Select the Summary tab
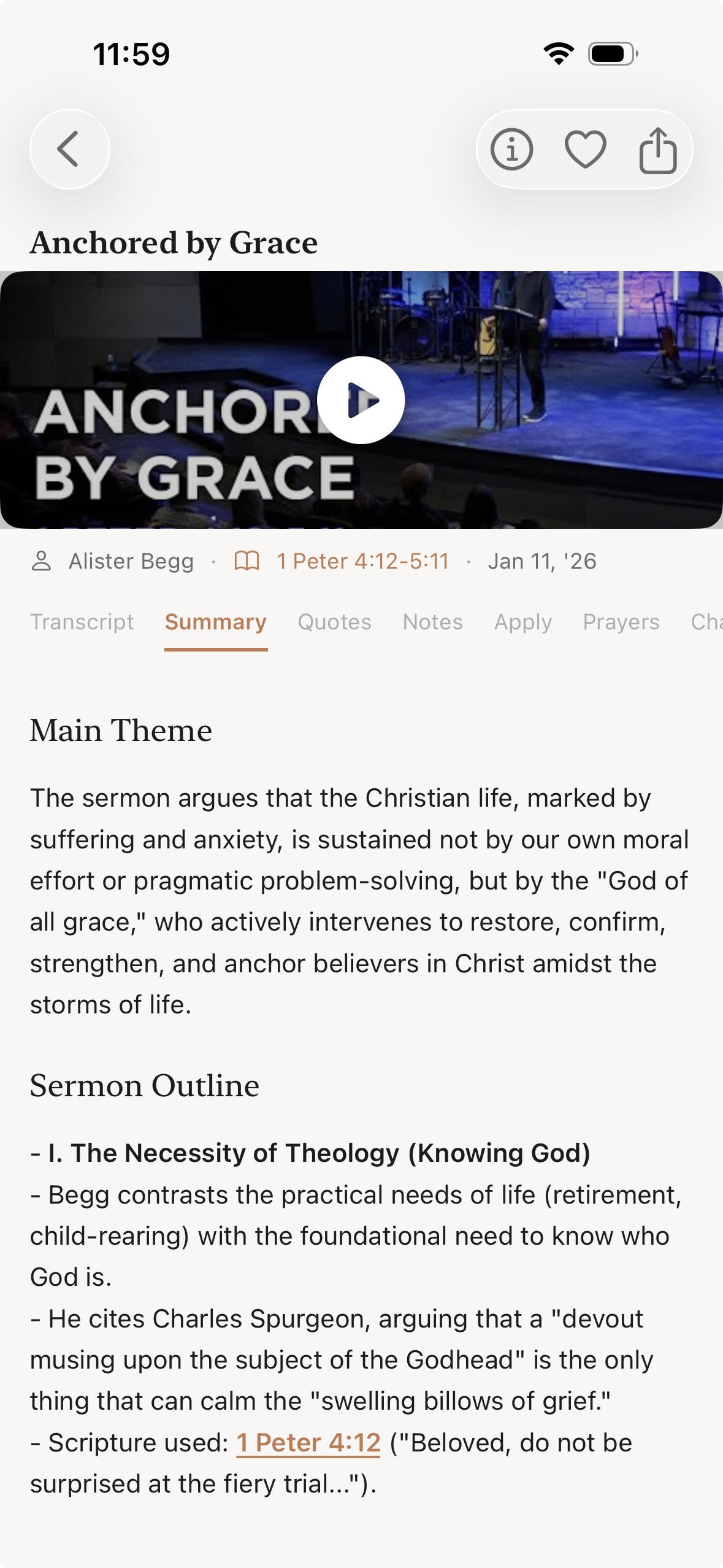Screen dimensions: 723x1568 [x=215, y=622]
